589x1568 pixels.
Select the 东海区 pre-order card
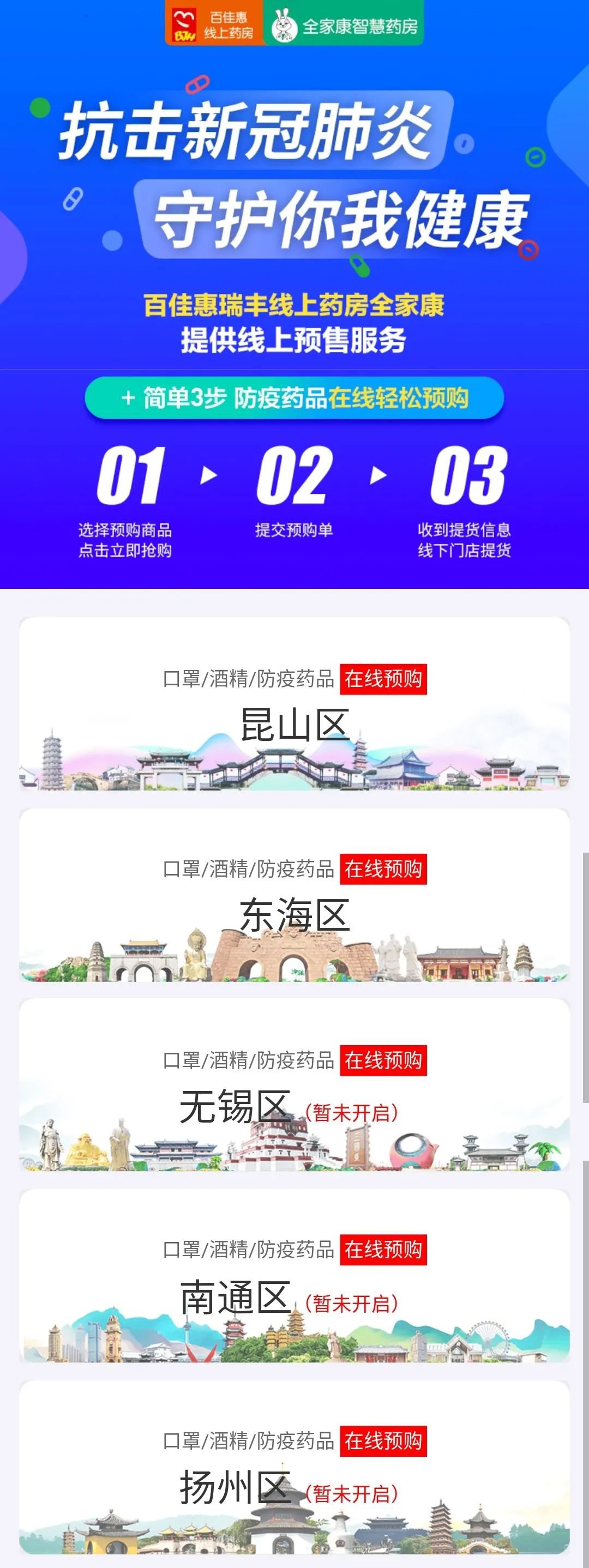294,895
